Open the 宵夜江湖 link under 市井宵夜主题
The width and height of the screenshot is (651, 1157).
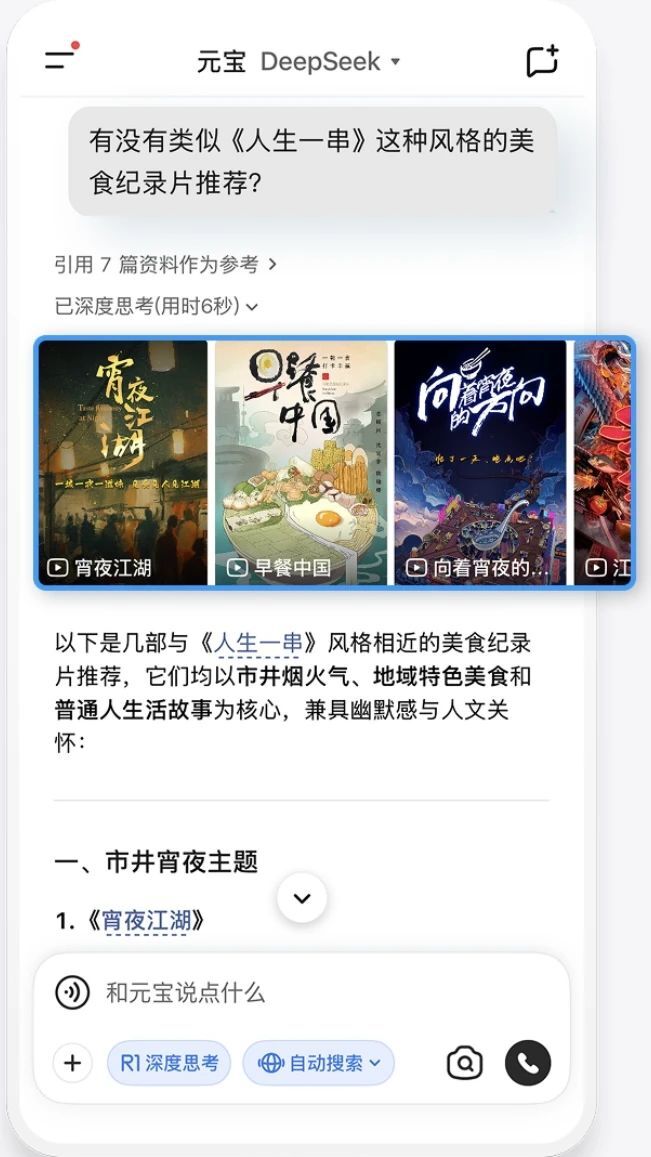pyautogui.click(x=146, y=921)
